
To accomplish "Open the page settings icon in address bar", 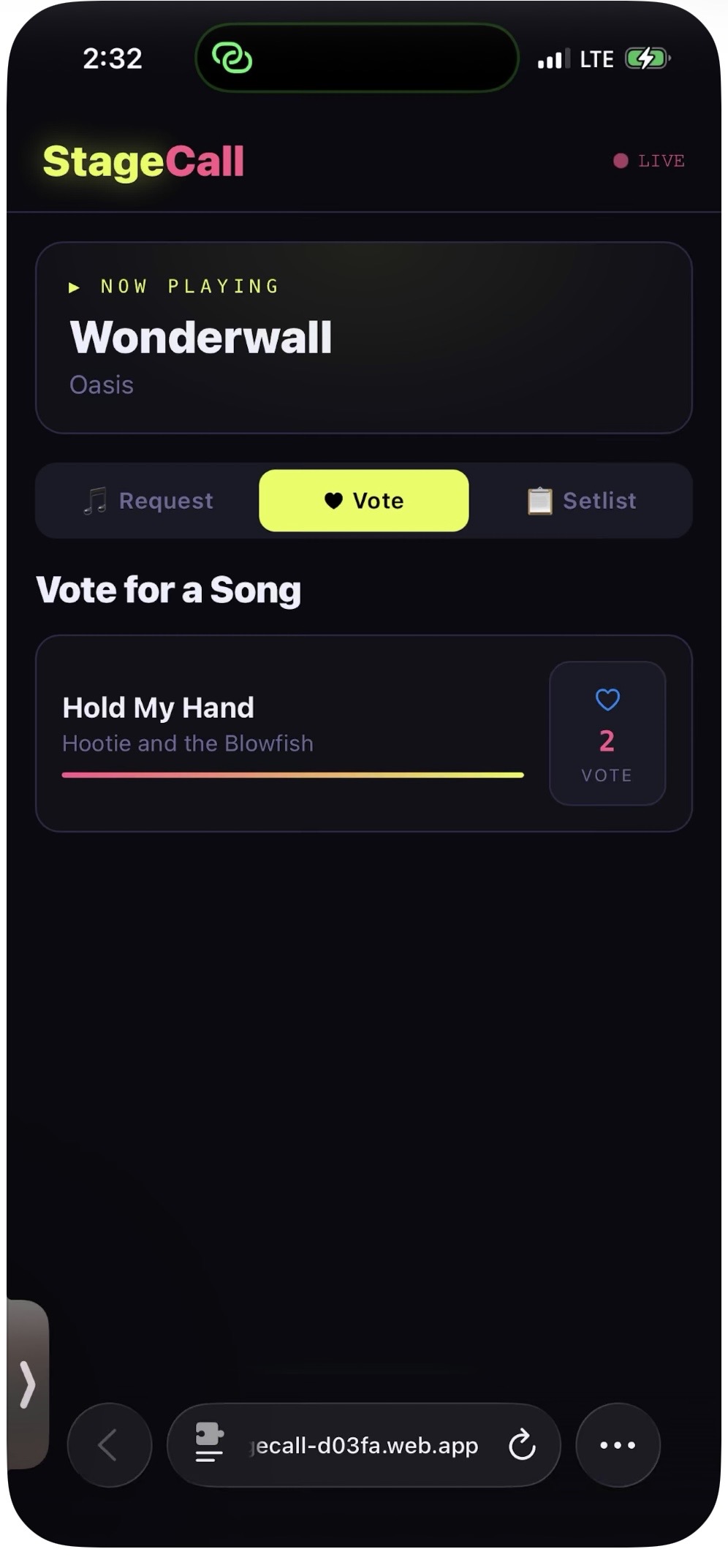I will [x=209, y=1444].
